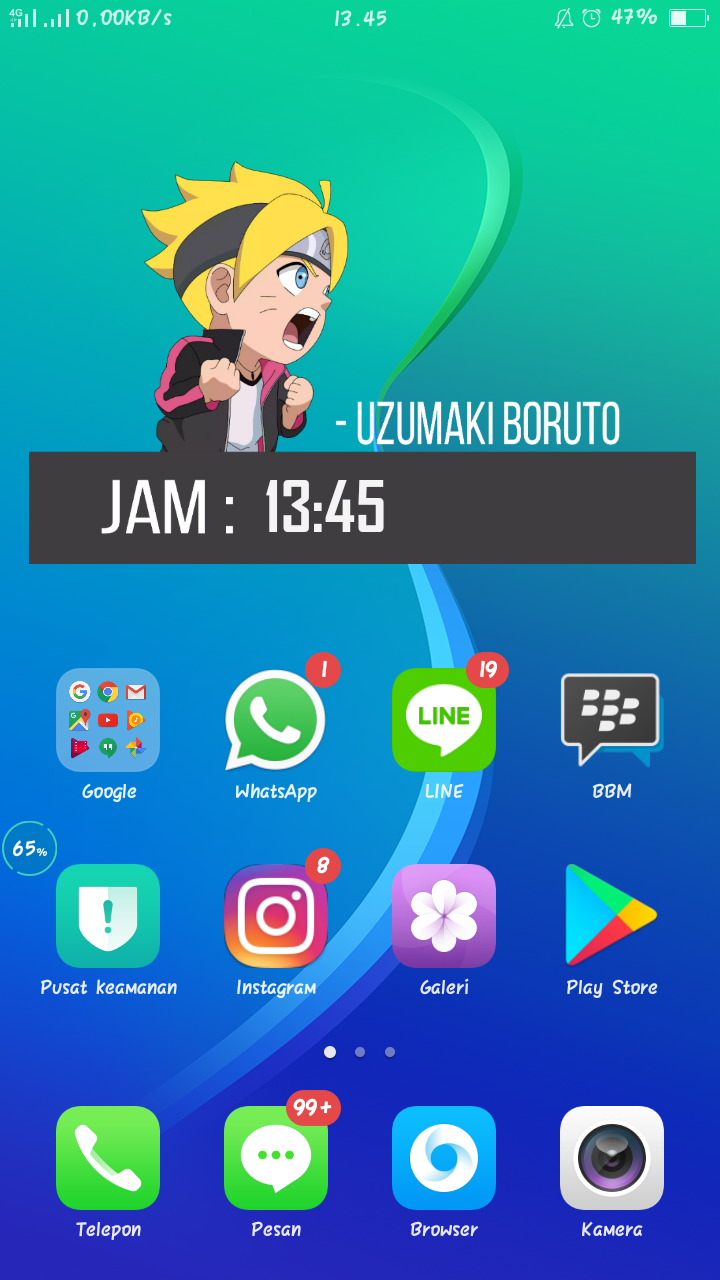Open Pesan messages
Viewport: 720px width, 1280px height.
275,1158
